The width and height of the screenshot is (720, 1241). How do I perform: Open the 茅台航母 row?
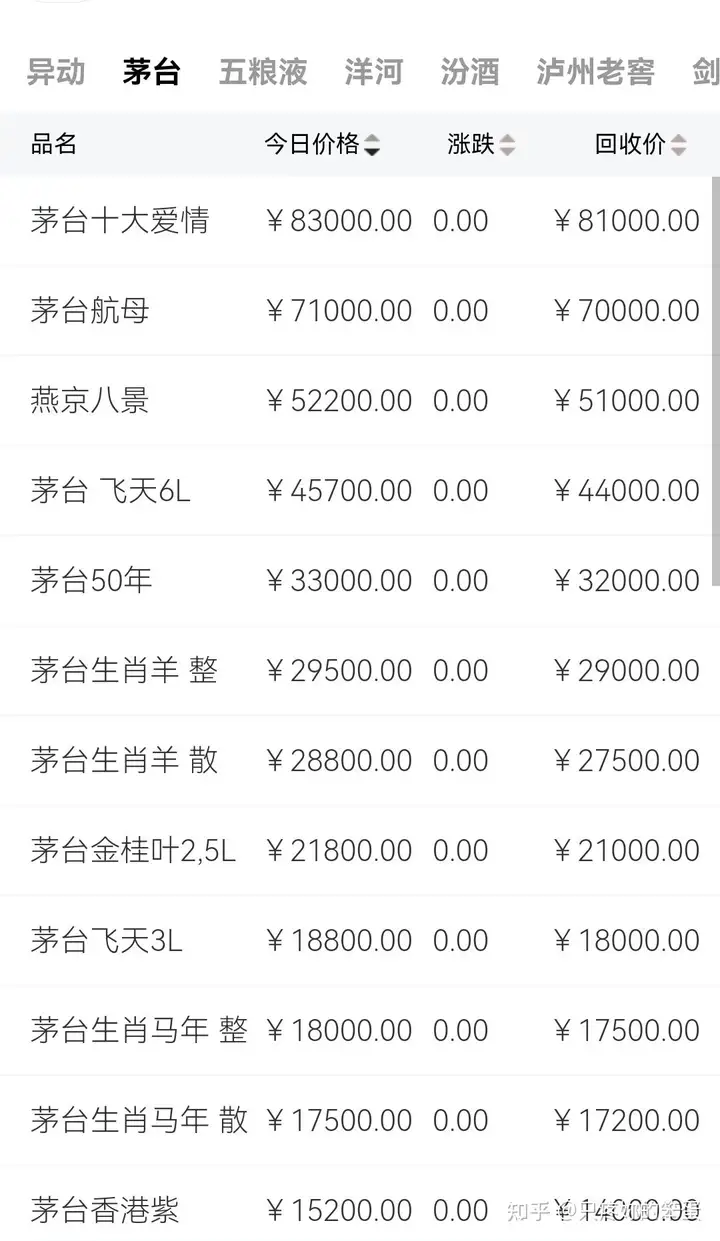pos(360,311)
